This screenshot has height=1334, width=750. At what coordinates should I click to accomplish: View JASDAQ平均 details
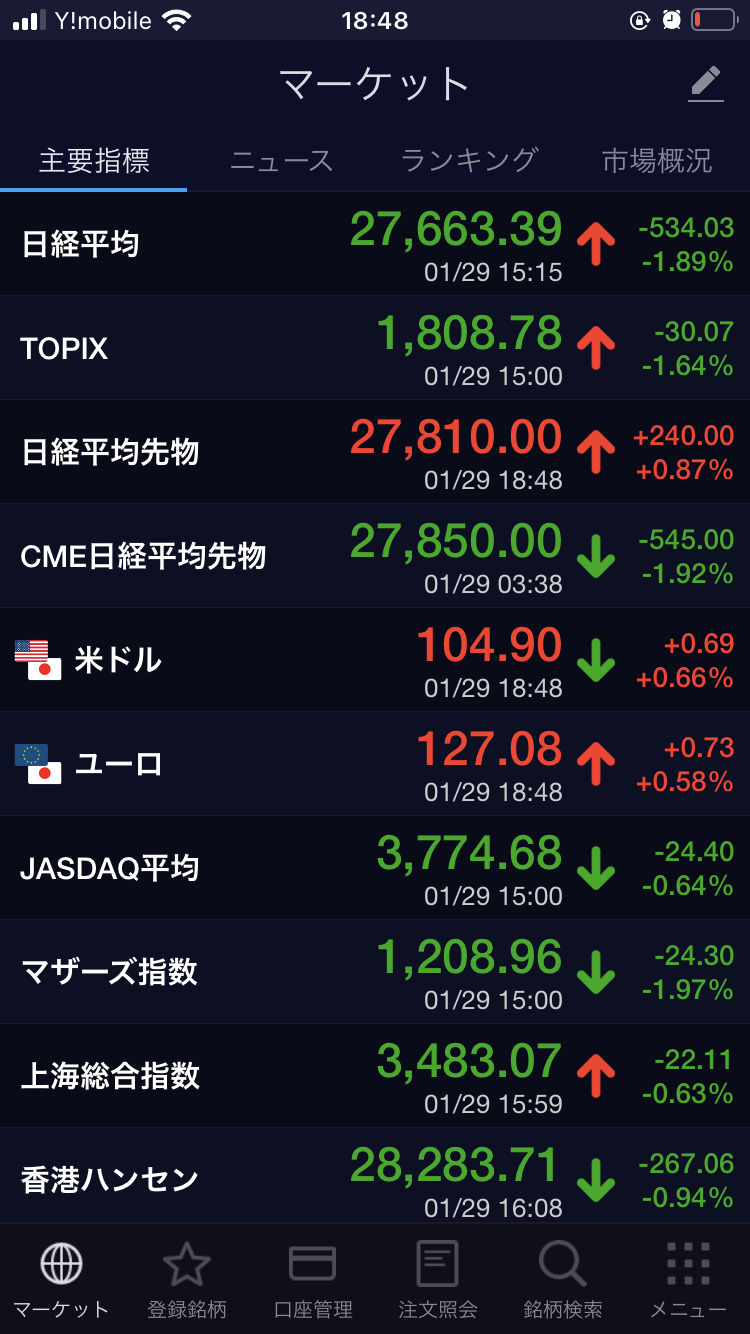(375, 868)
